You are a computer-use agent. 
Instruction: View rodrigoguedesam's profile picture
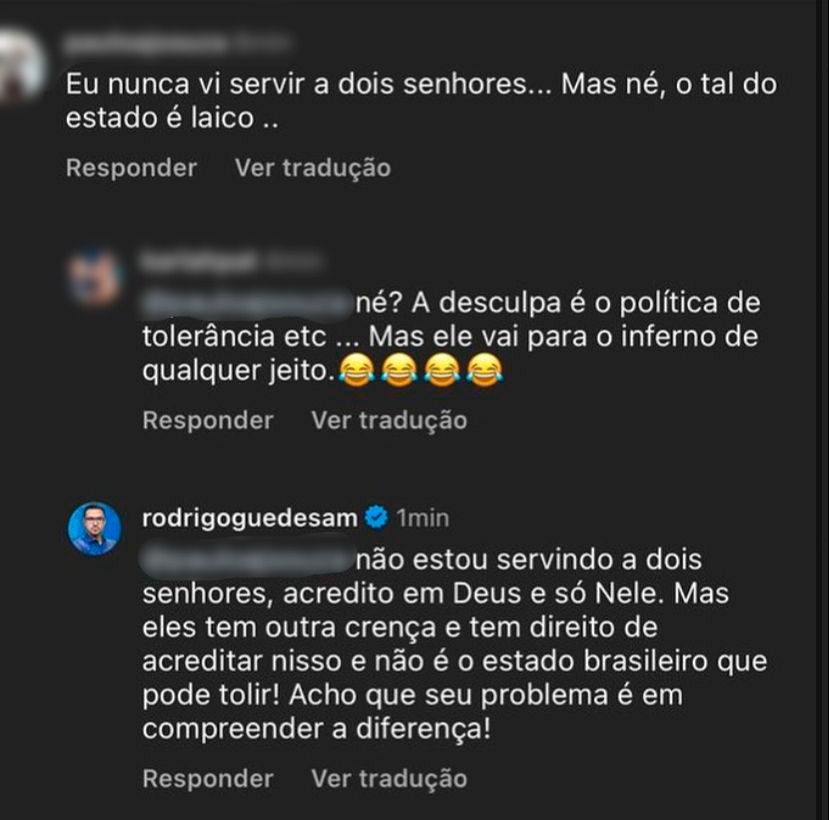click(x=95, y=528)
